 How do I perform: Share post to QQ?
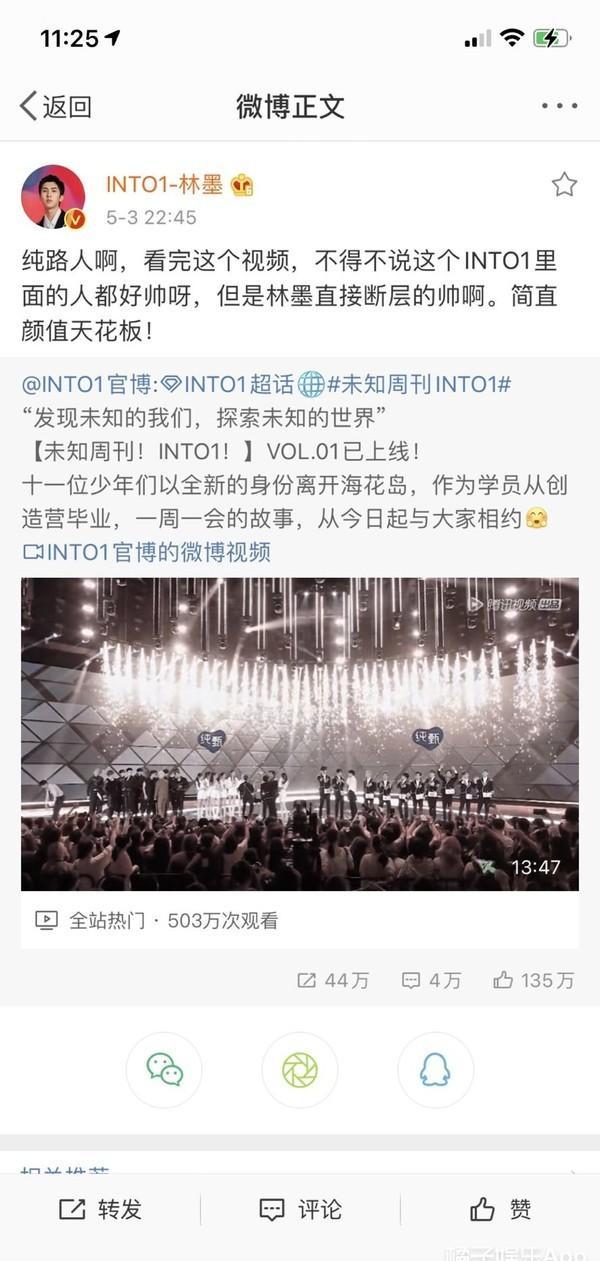435,1070
